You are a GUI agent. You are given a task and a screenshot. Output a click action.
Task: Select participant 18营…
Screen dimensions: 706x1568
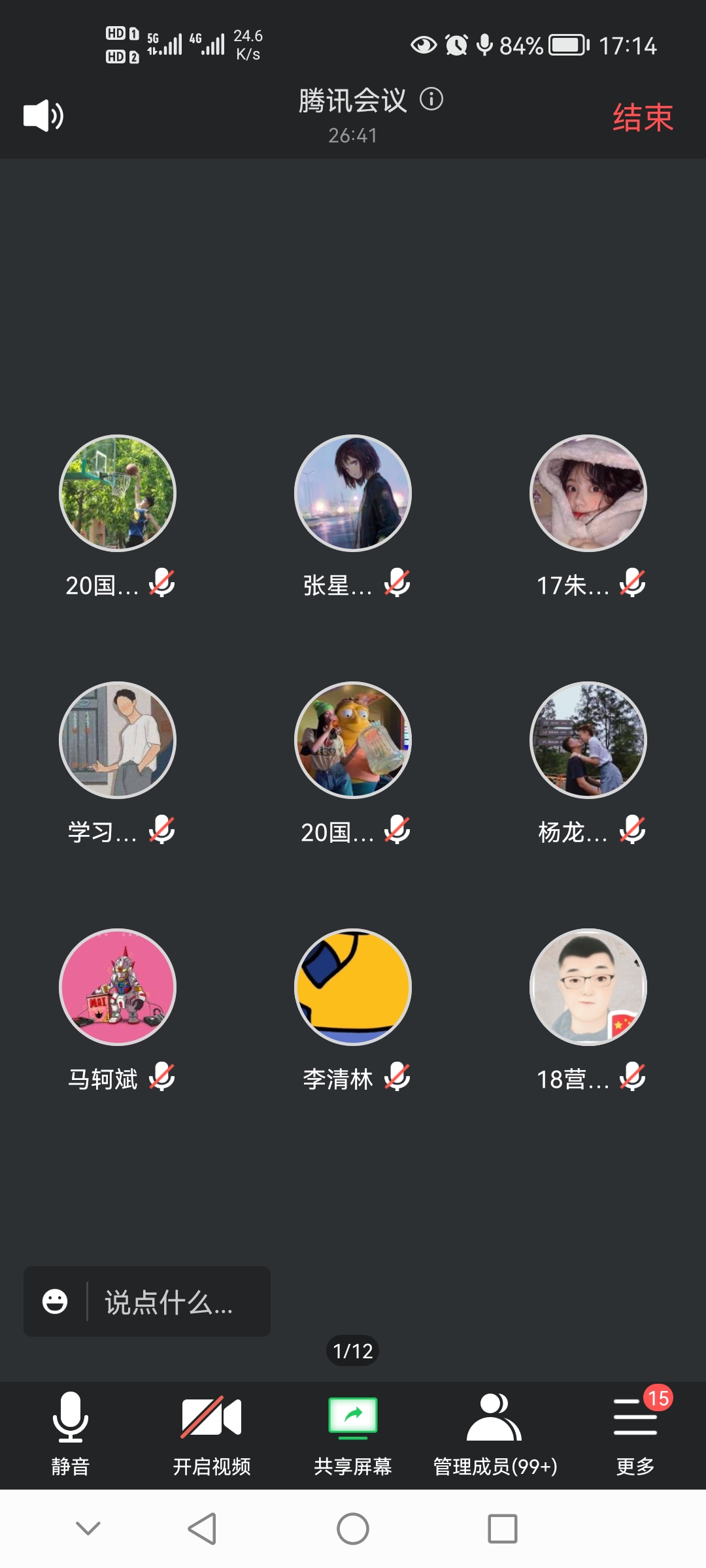tap(588, 987)
